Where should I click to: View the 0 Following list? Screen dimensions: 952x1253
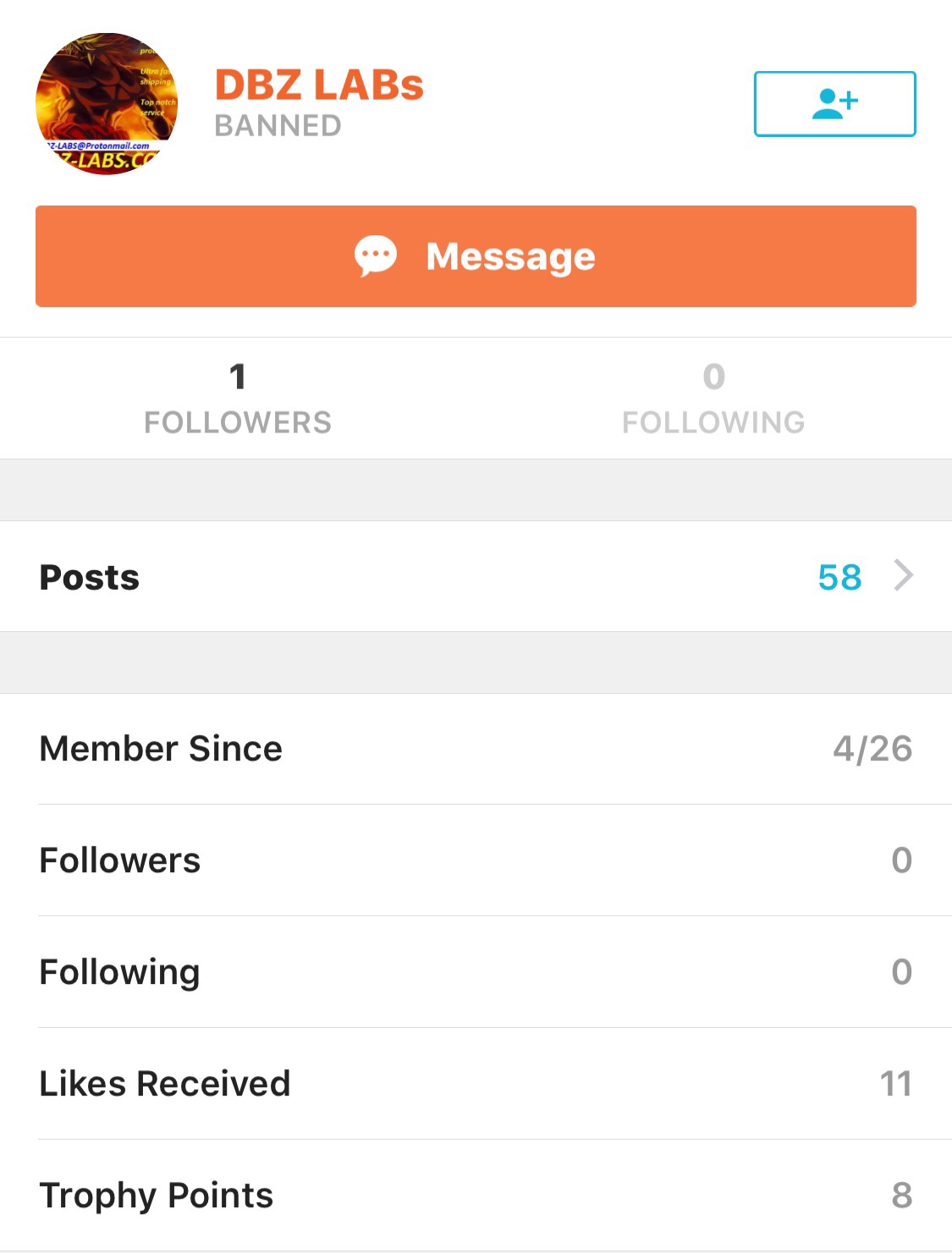[713, 398]
